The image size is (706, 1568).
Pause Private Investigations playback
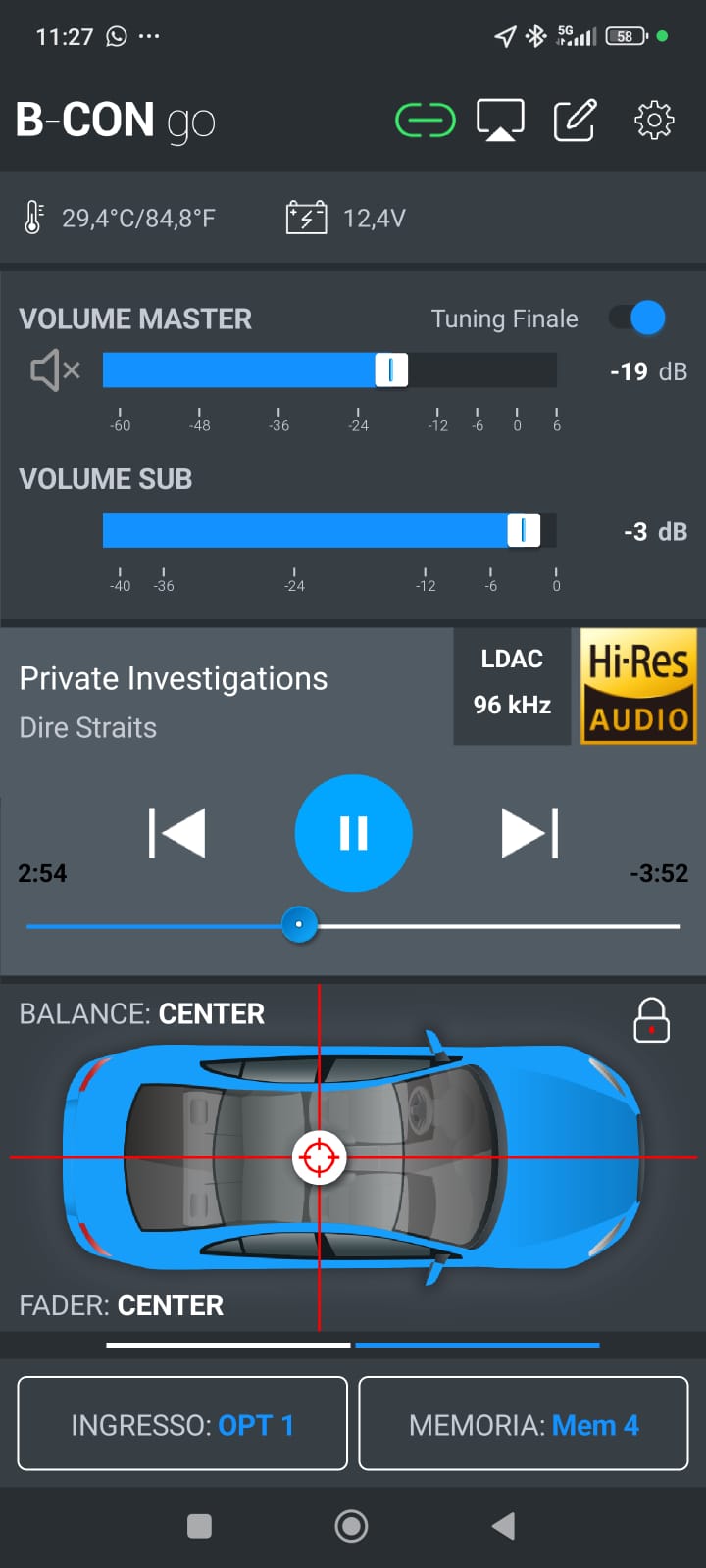(x=353, y=833)
